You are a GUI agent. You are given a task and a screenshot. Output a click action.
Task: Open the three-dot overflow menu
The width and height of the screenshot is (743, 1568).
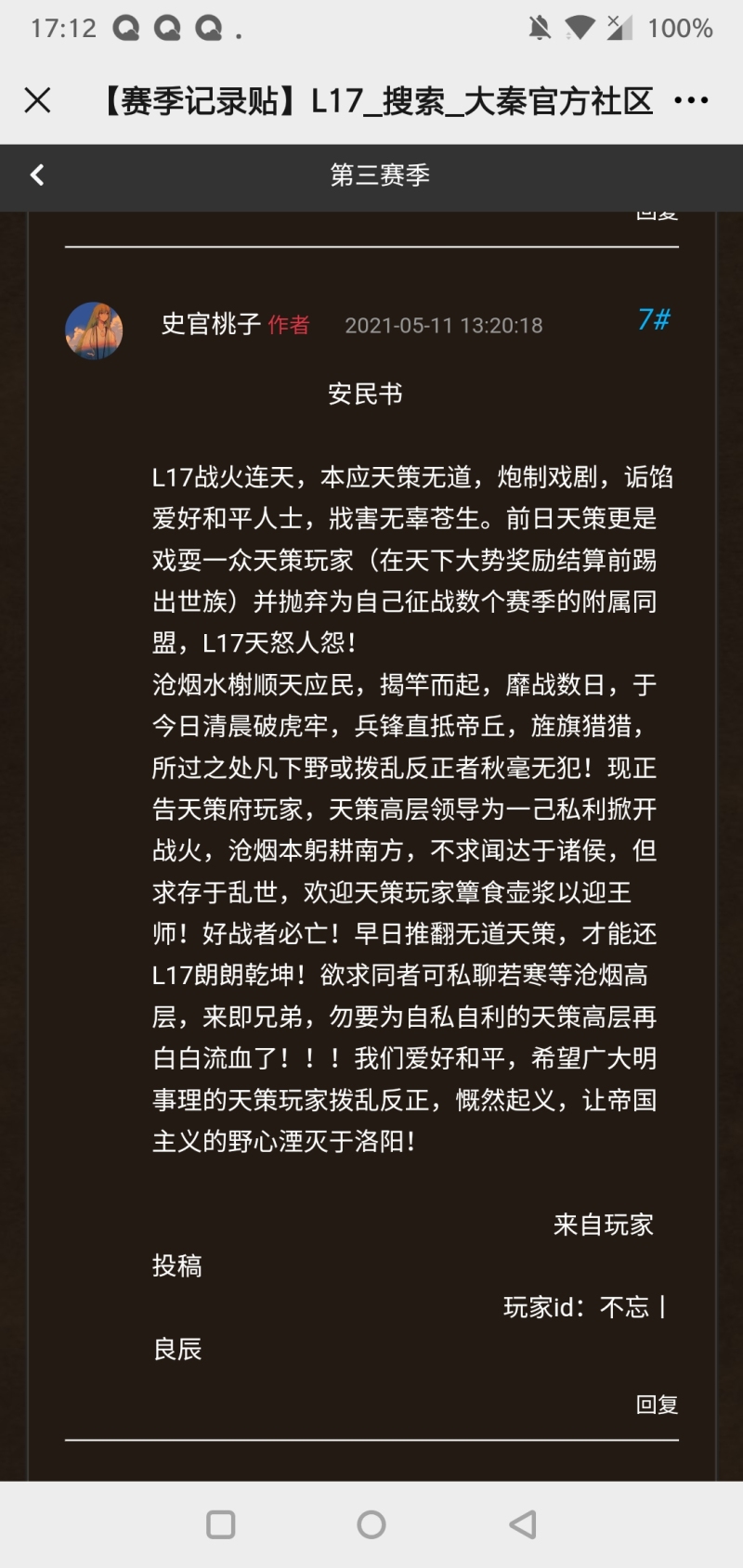(691, 100)
